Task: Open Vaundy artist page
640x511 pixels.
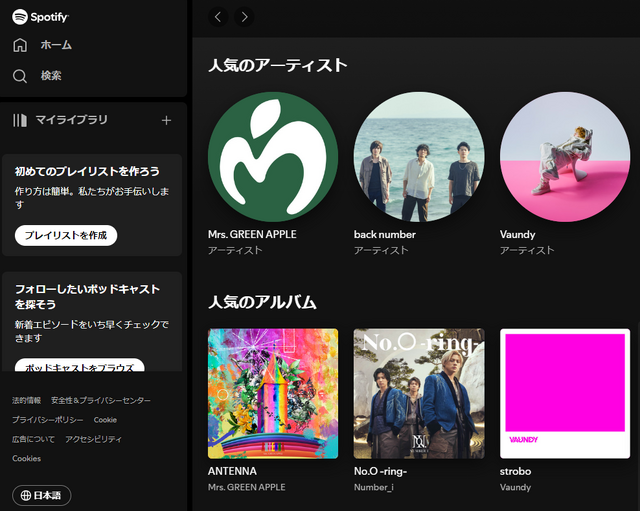Action: coord(565,157)
